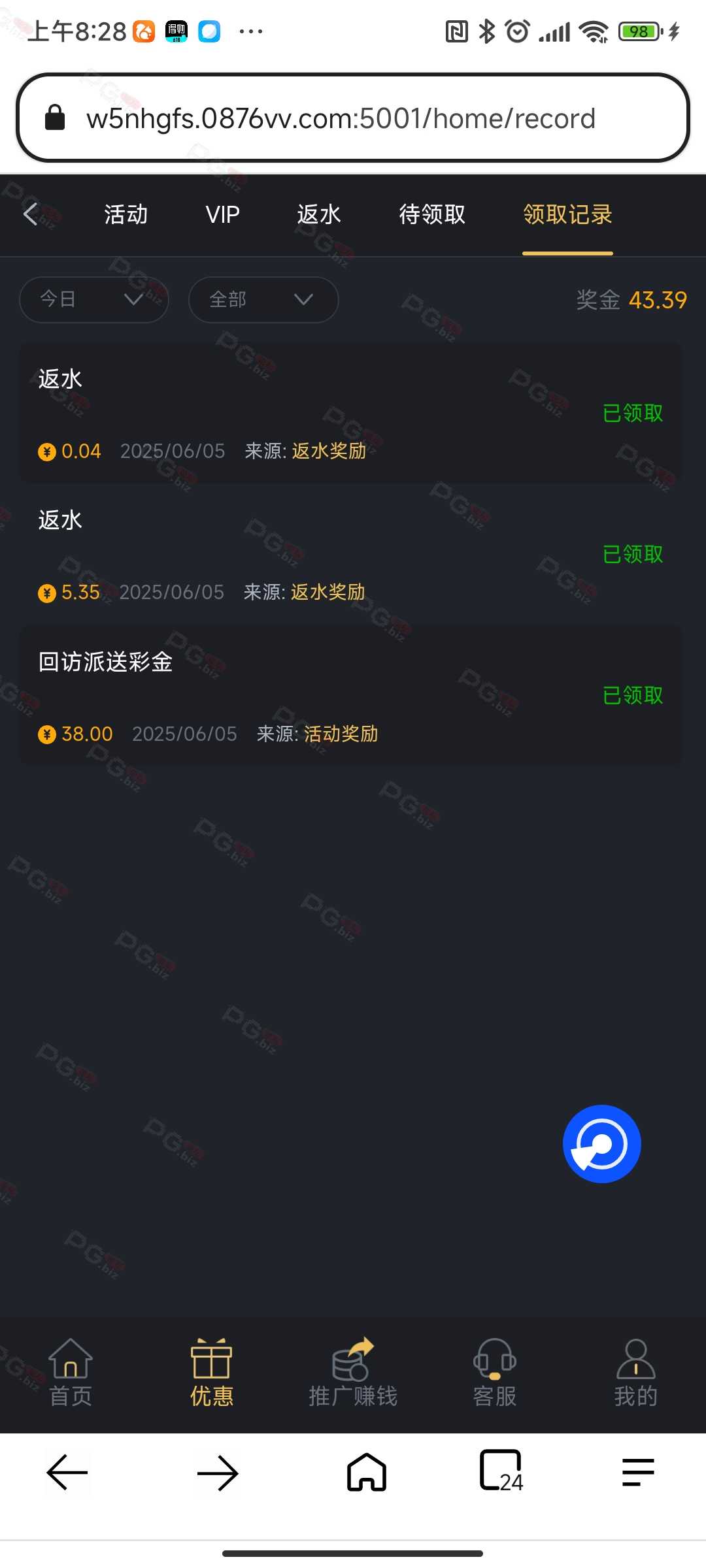Go to the browser home page
This screenshot has height=1568, width=706.
(x=367, y=1472)
